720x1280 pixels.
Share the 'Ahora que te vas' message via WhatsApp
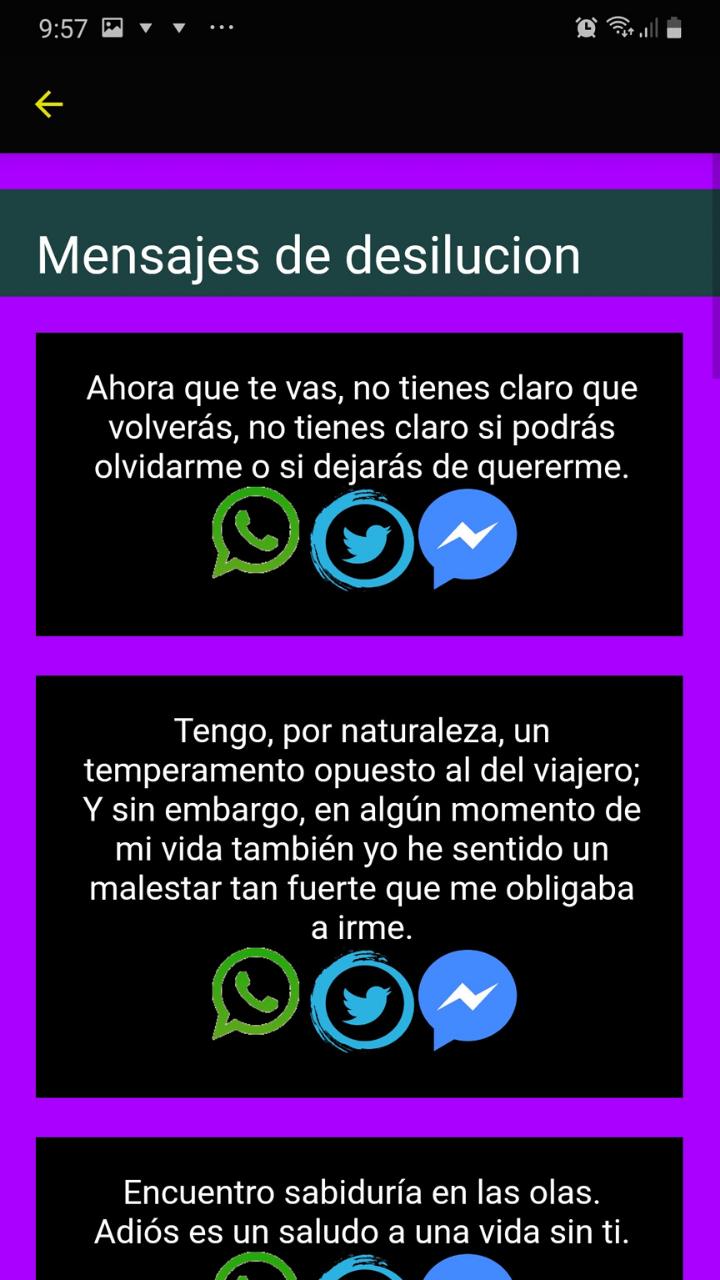(x=256, y=532)
